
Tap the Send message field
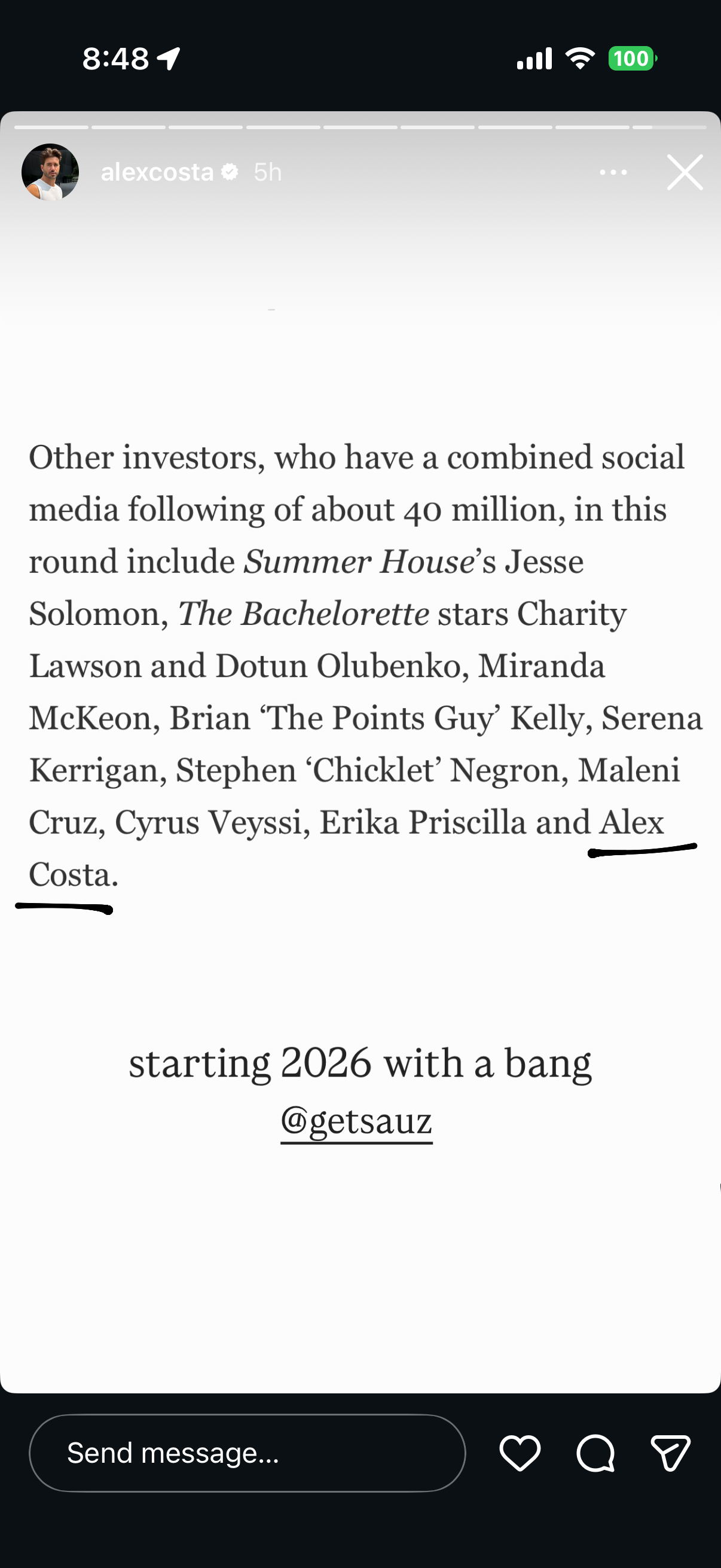[246, 1453]
